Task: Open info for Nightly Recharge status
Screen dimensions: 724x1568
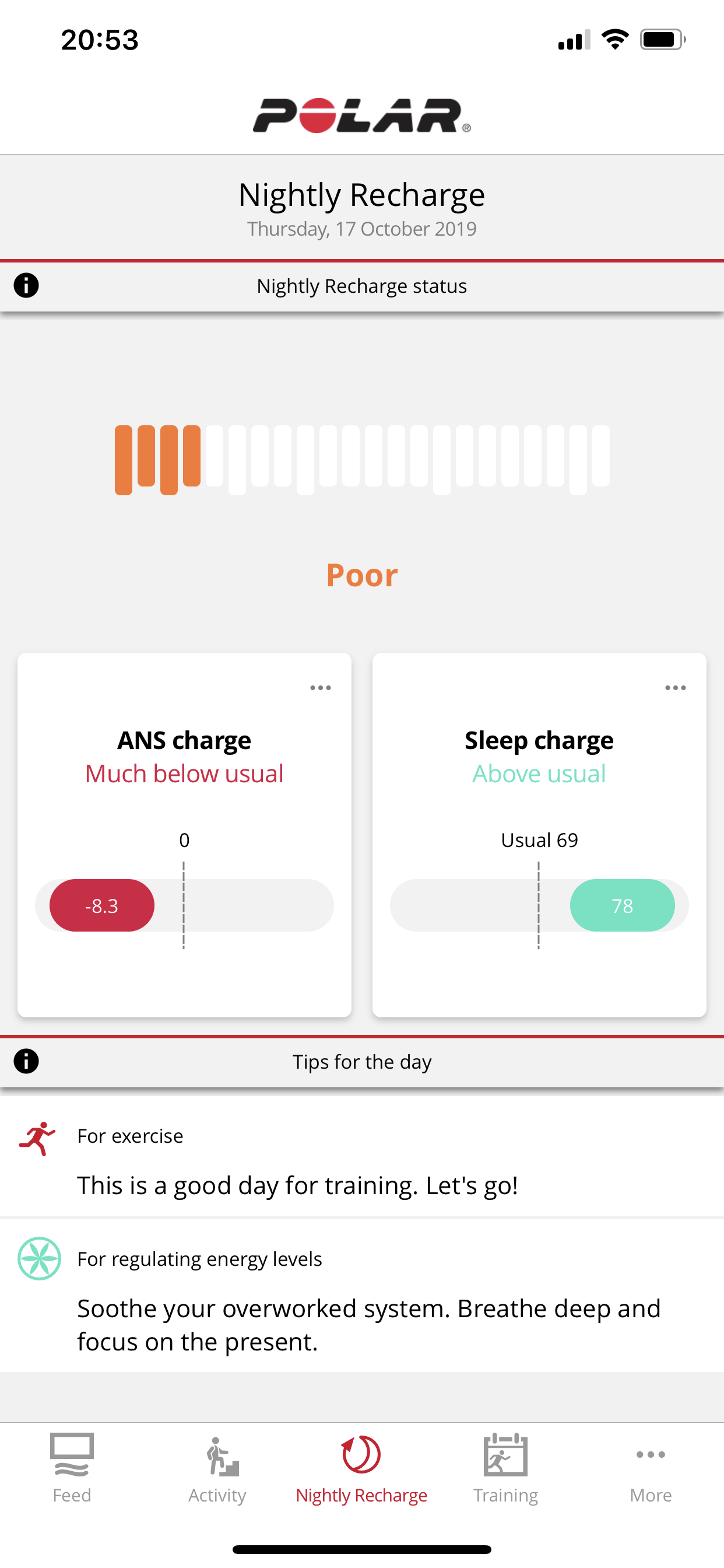Action: (26, 285)
